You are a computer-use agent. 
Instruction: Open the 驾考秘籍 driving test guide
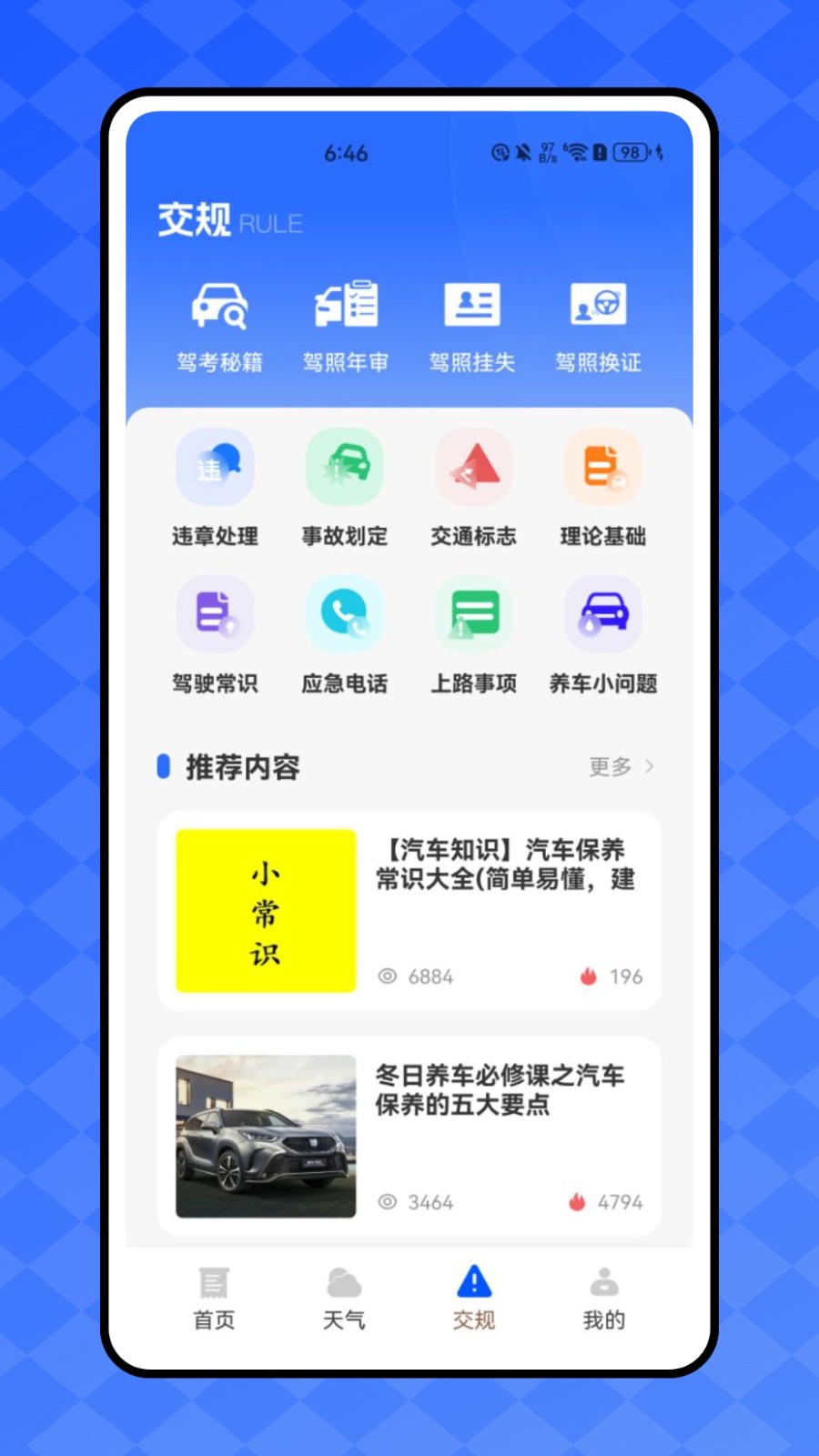pyautogui.click(x=219, y=326)
